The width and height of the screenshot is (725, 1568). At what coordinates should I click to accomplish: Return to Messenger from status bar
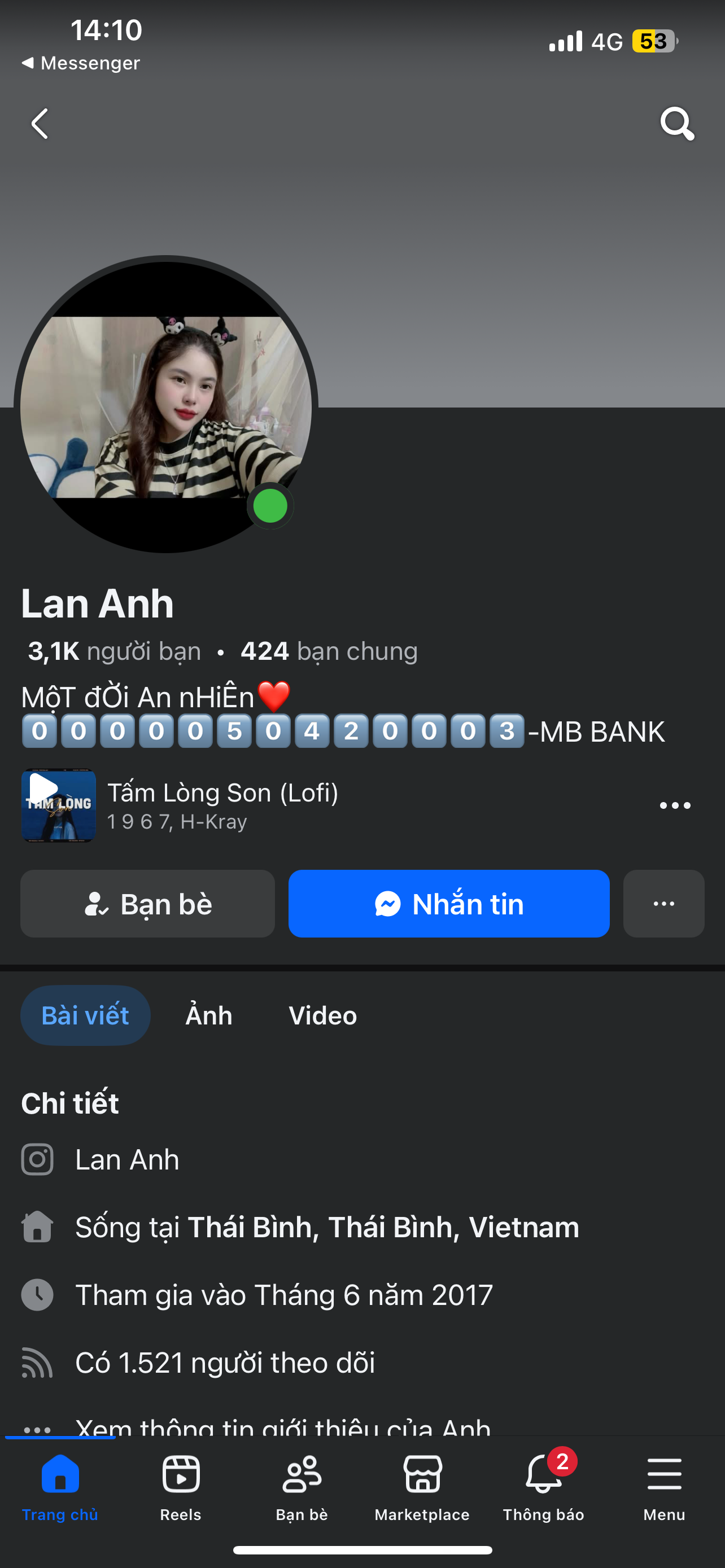(81, 63)
